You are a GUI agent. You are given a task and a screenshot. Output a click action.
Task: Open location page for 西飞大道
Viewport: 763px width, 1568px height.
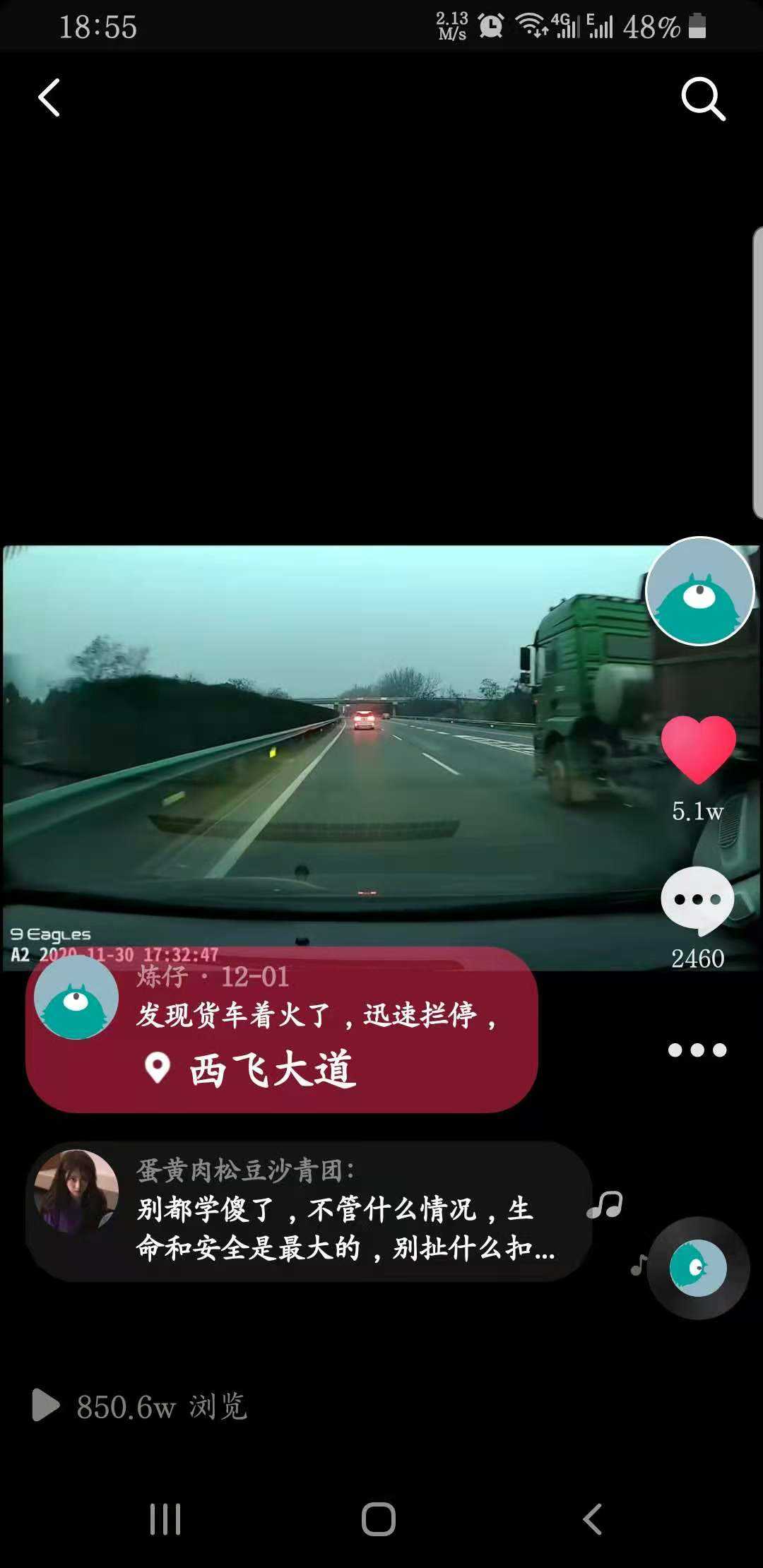272,1068
